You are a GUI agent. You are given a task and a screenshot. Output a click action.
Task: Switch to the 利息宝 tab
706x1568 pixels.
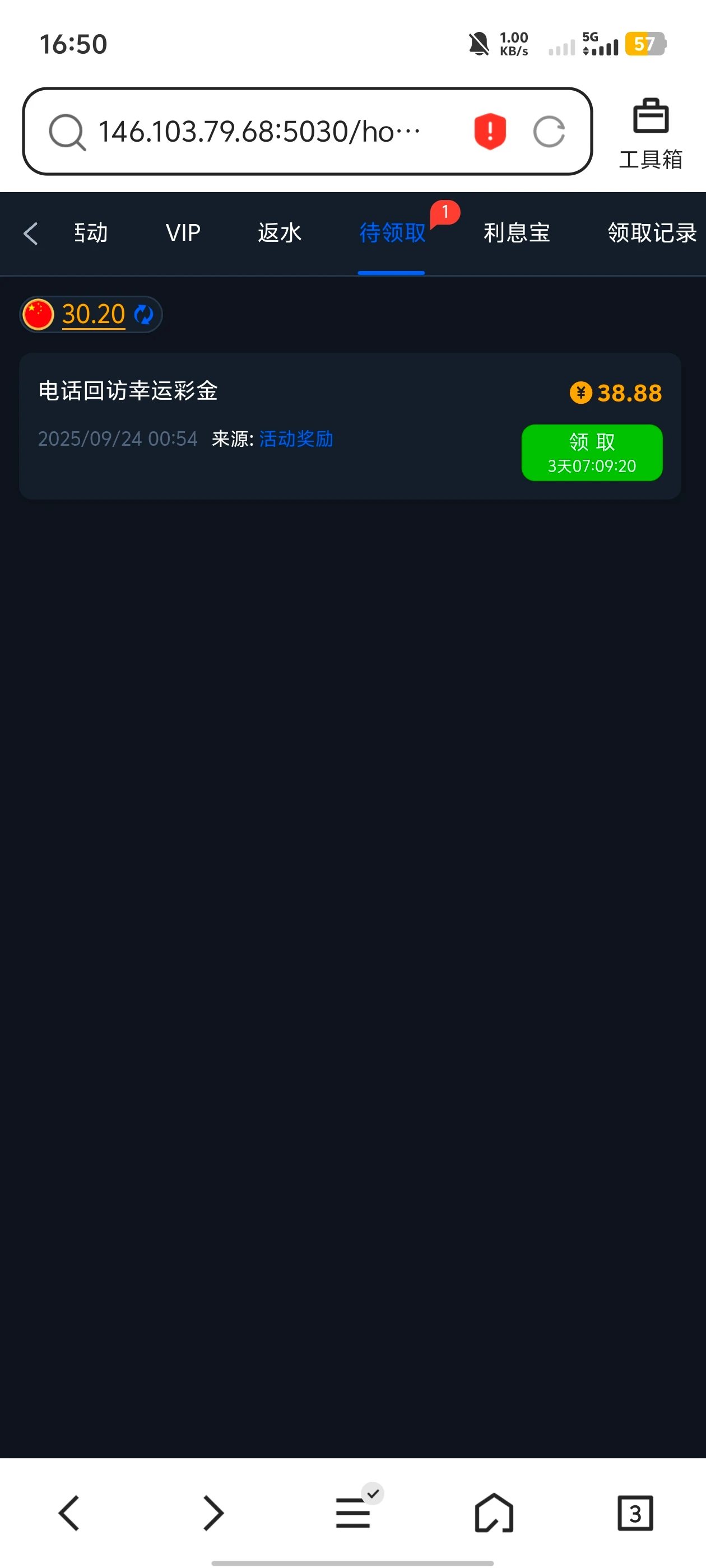coord(517,233)
